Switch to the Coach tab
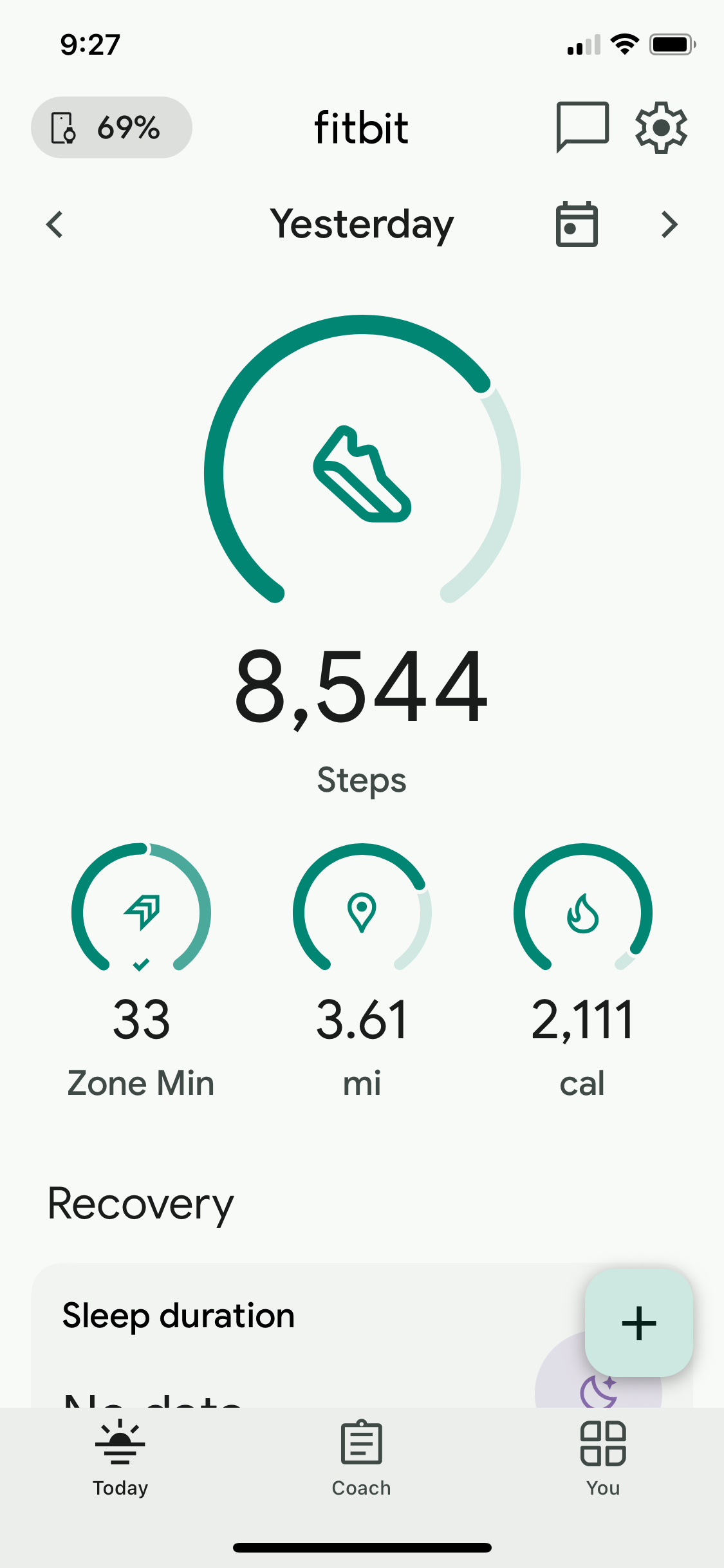 362,1458
